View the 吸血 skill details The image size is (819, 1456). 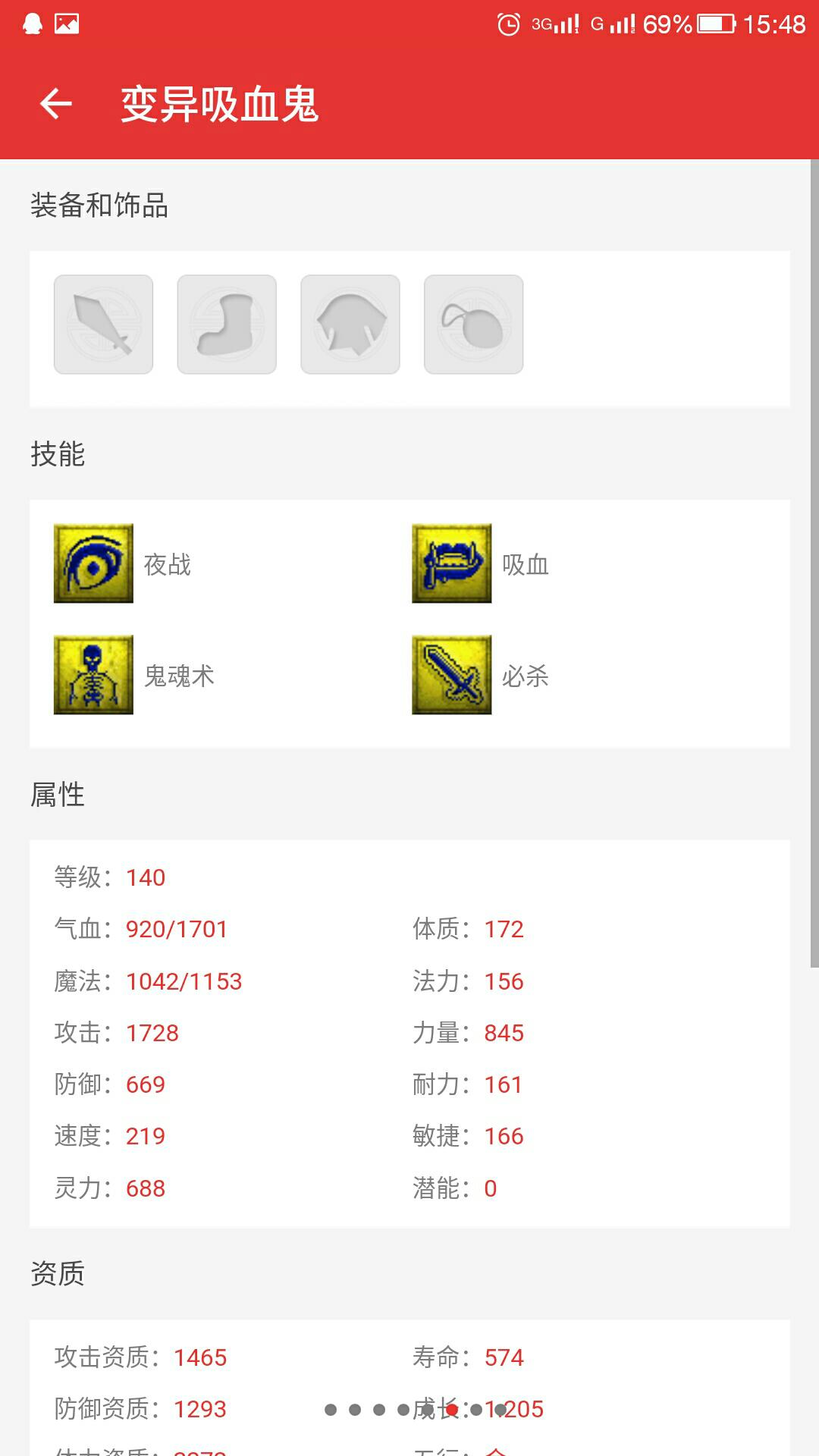452,563
